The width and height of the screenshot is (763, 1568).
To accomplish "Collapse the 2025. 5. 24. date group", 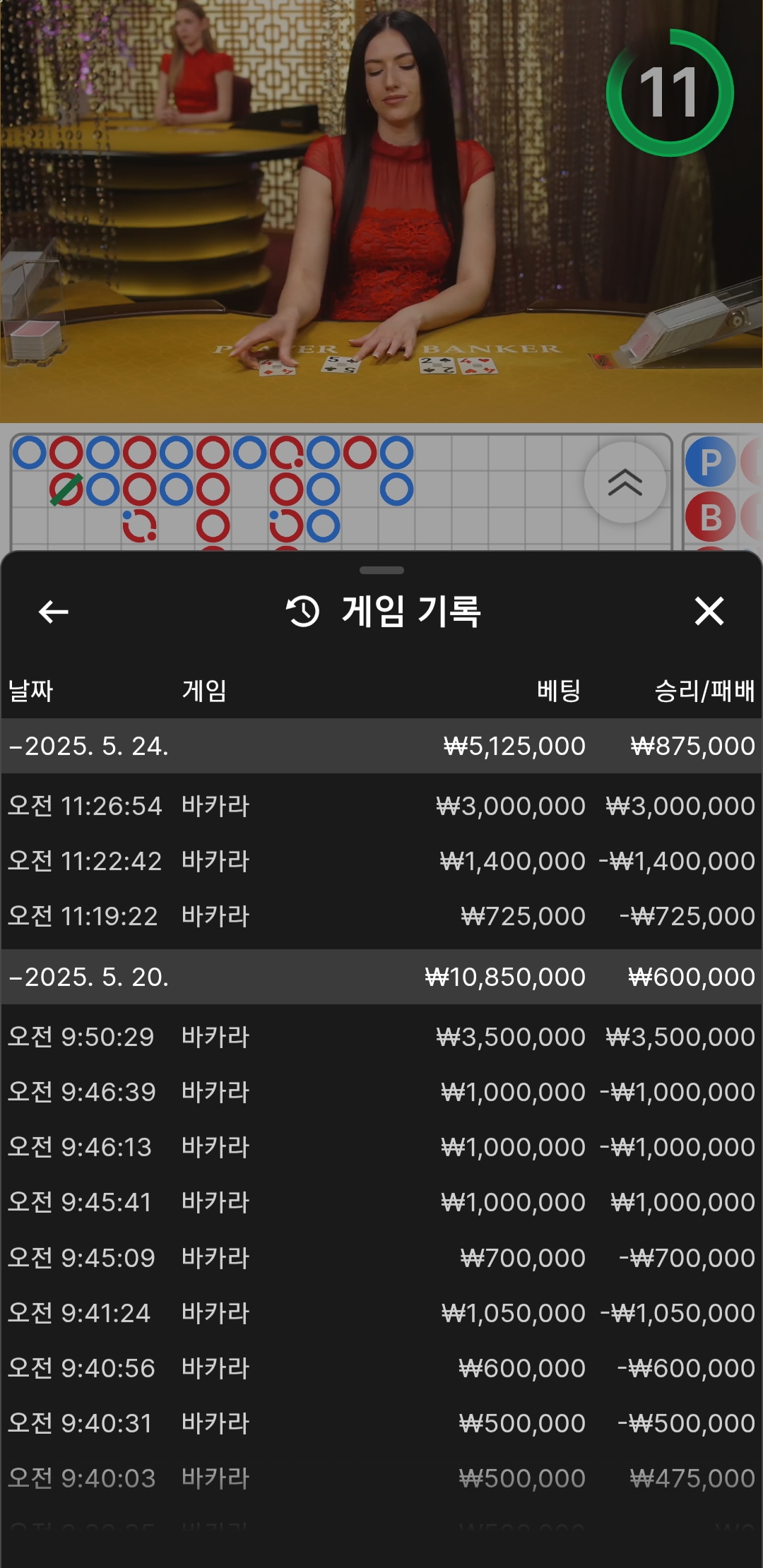I will pyautogui.click(x=381, y=746).
